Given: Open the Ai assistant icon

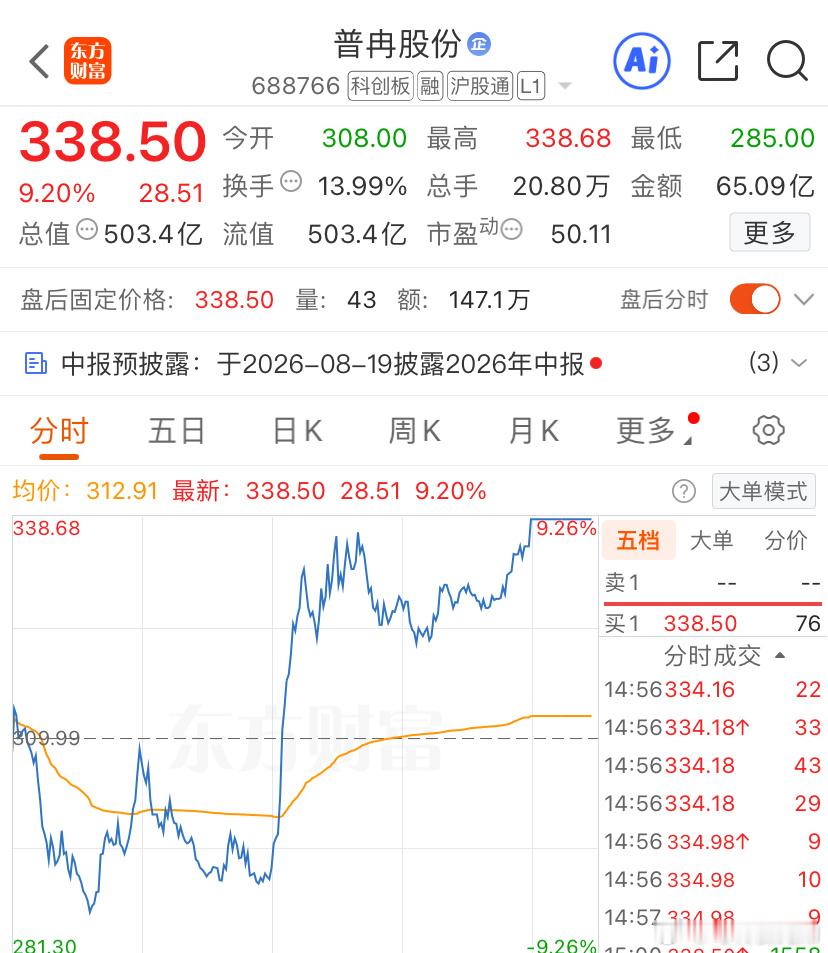Looking at the screenshot, I should [641, 61].
